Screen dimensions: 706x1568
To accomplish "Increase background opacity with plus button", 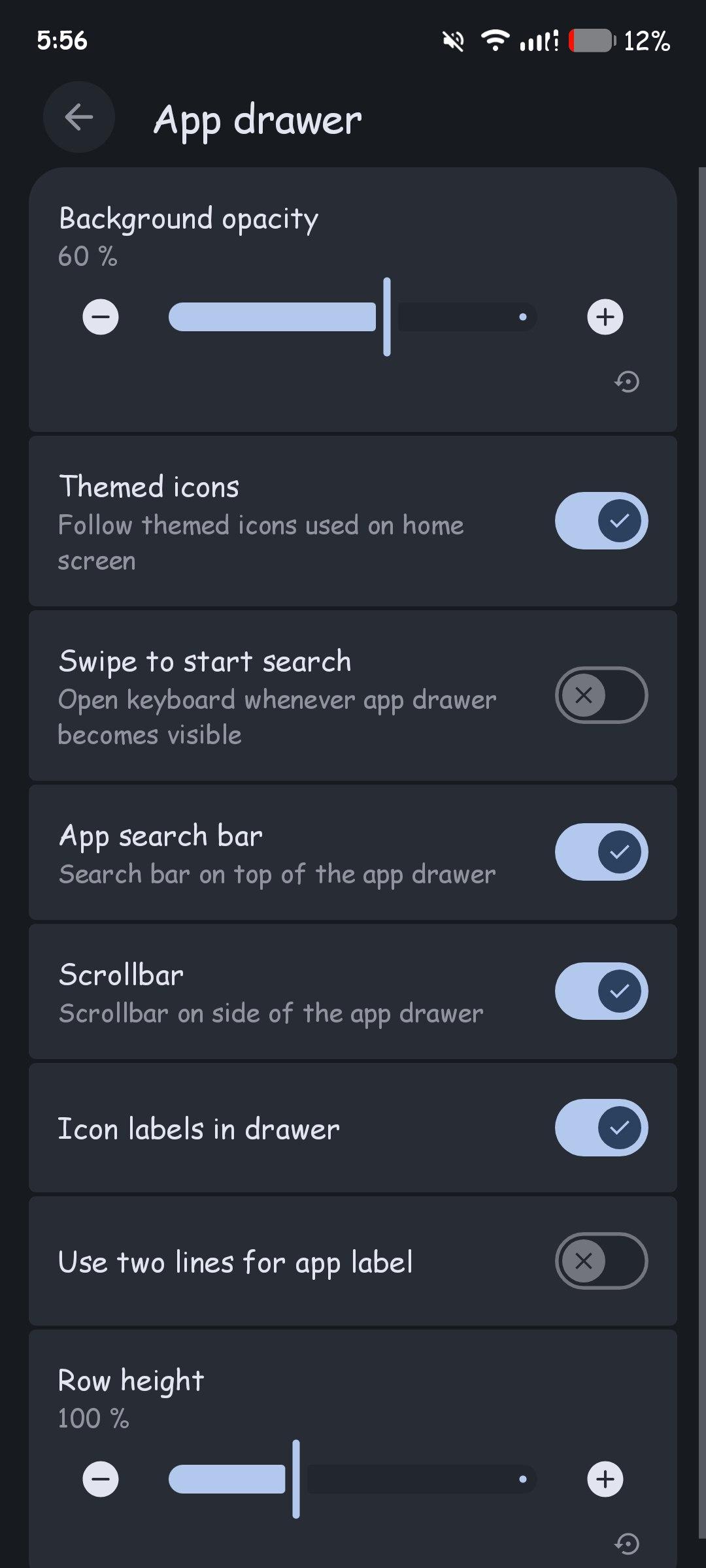I will 605,317.
